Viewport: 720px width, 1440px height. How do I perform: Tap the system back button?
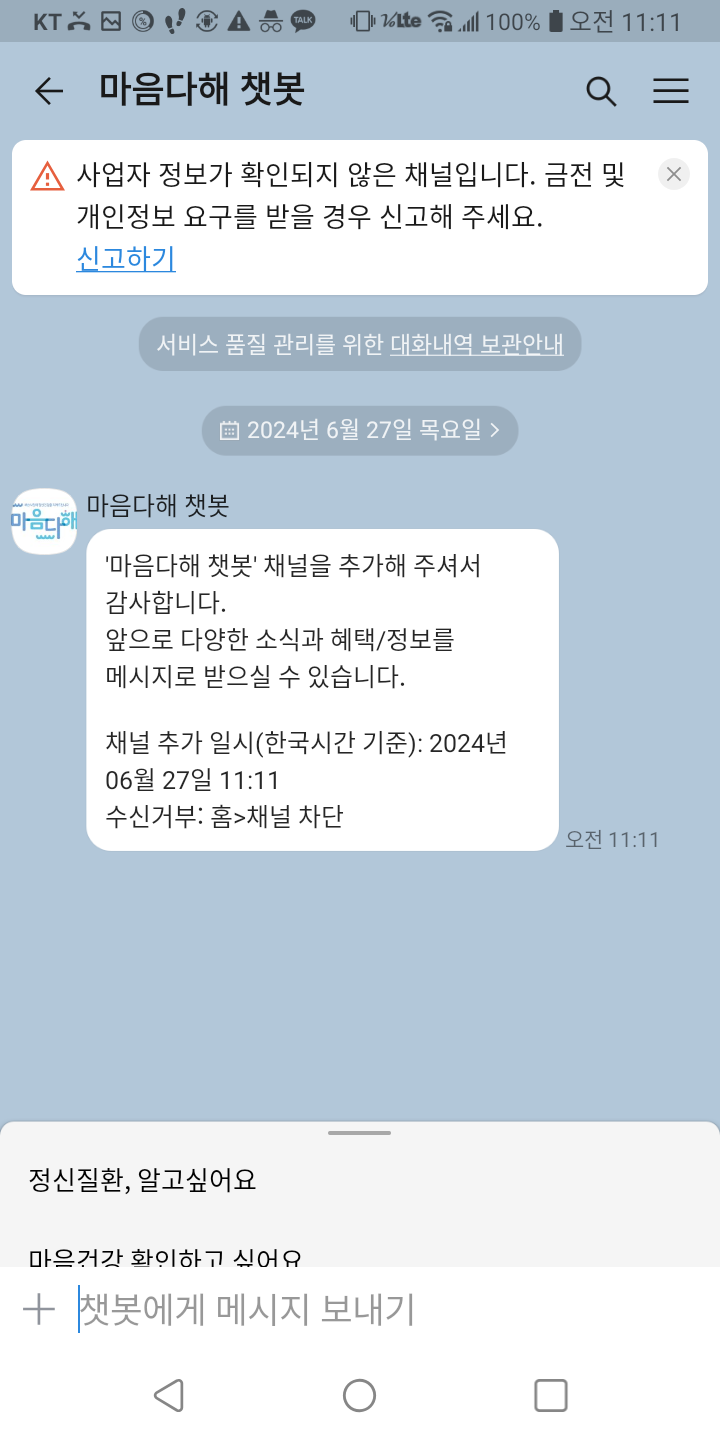168,1395
